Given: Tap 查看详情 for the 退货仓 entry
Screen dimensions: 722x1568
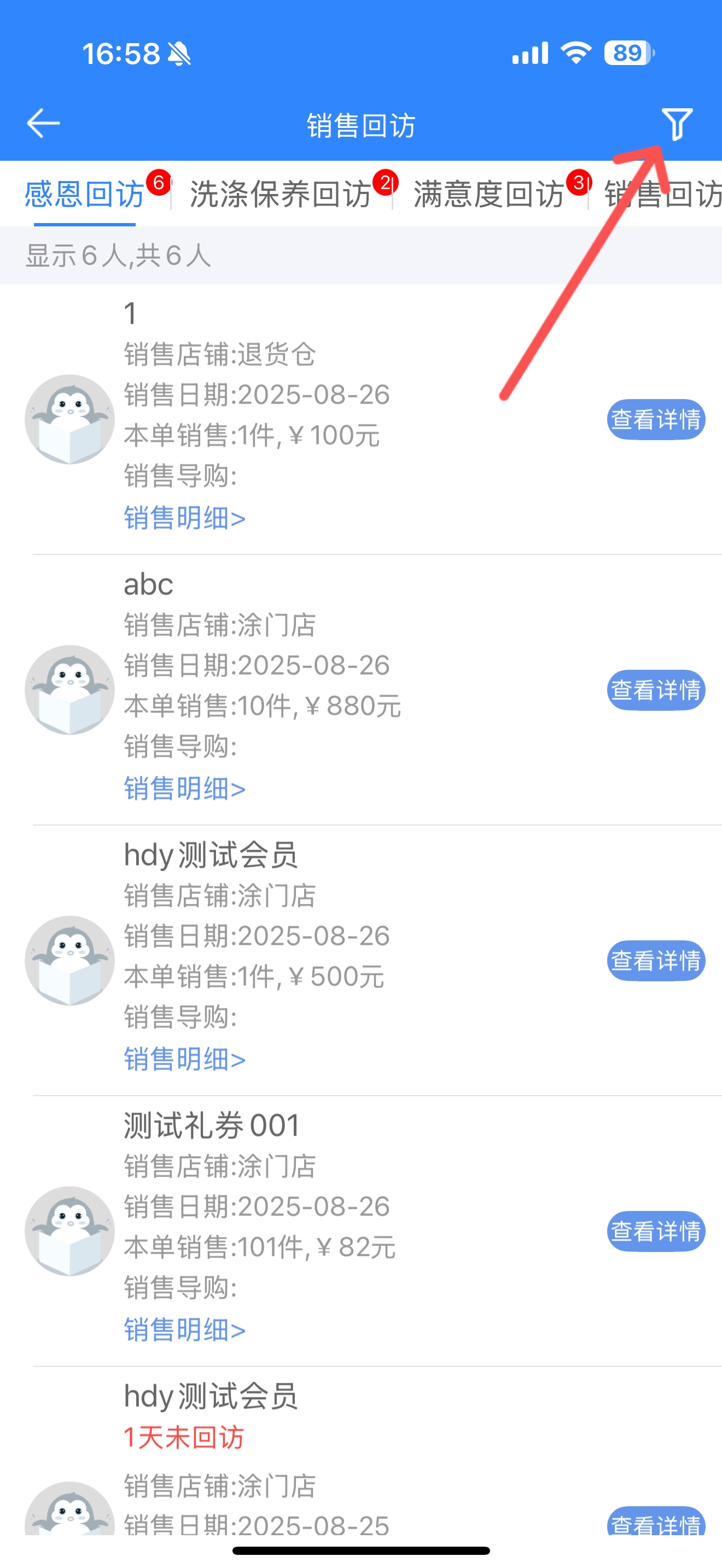Looking at the screenshot, I should 656,419.
